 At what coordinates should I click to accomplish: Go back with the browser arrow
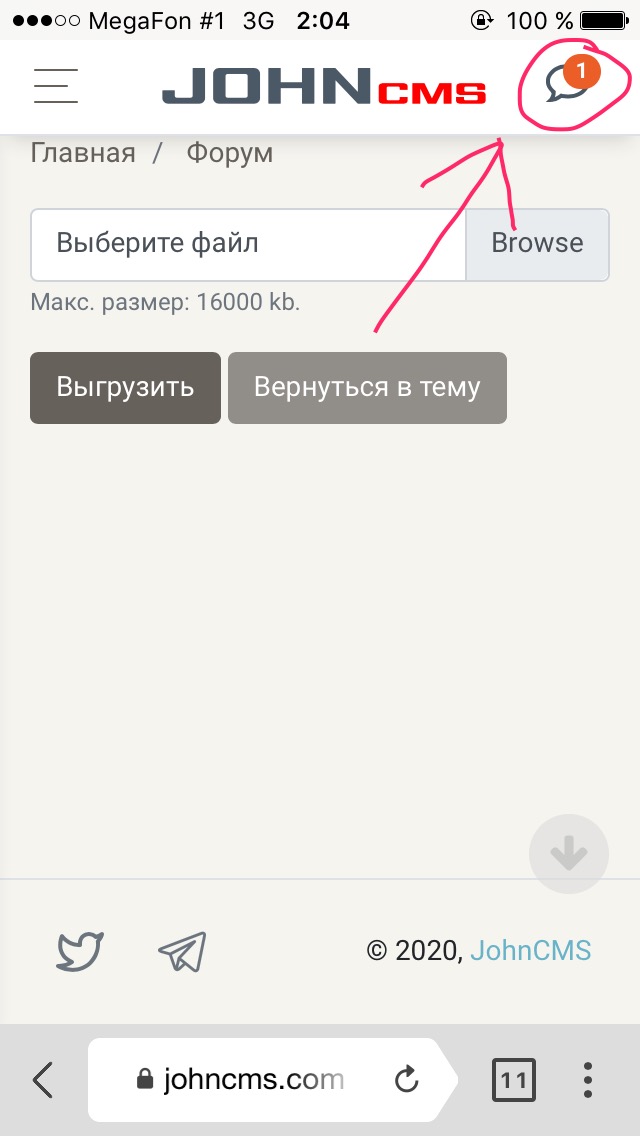pos(43,1080)
